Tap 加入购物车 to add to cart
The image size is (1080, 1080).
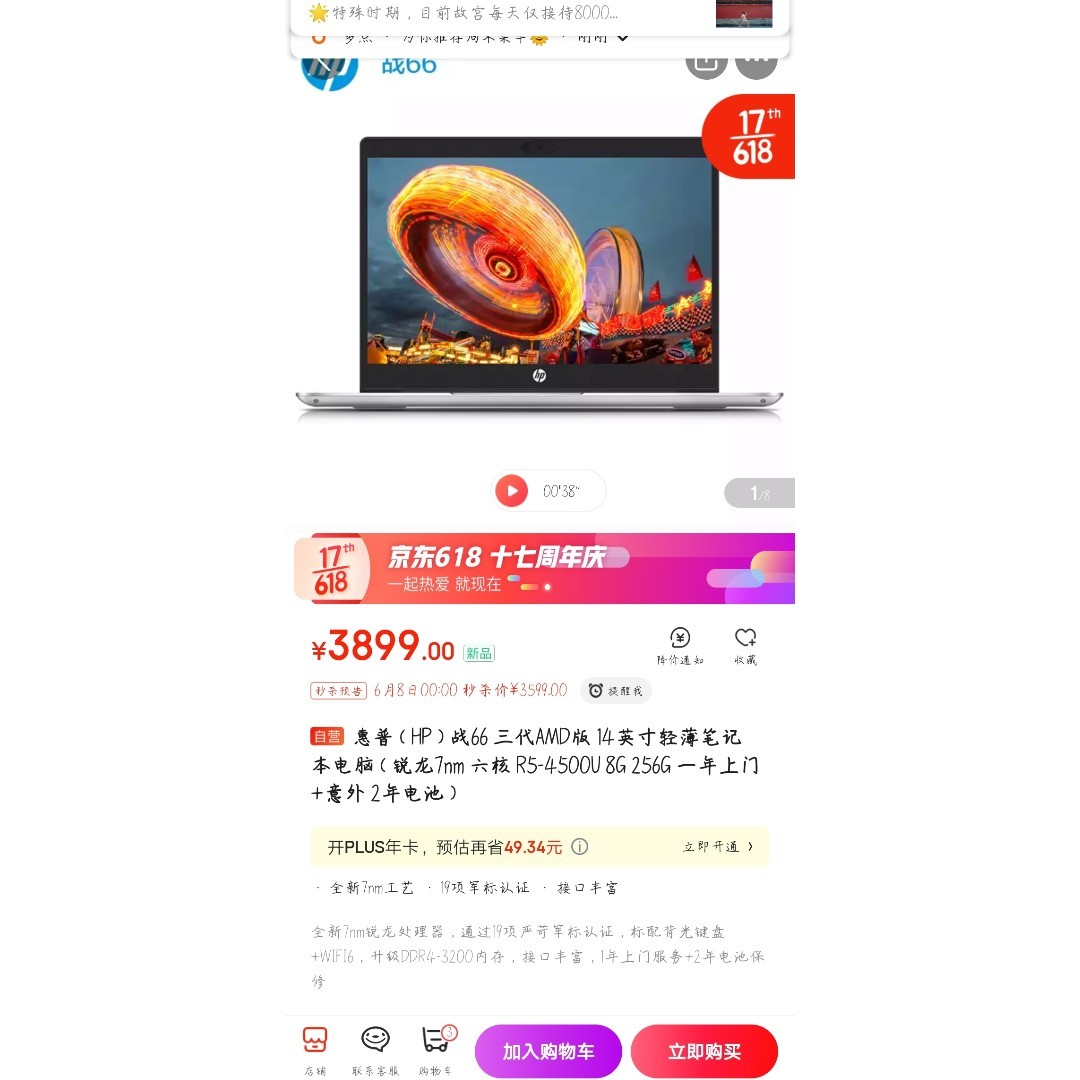pos(548,1051)
